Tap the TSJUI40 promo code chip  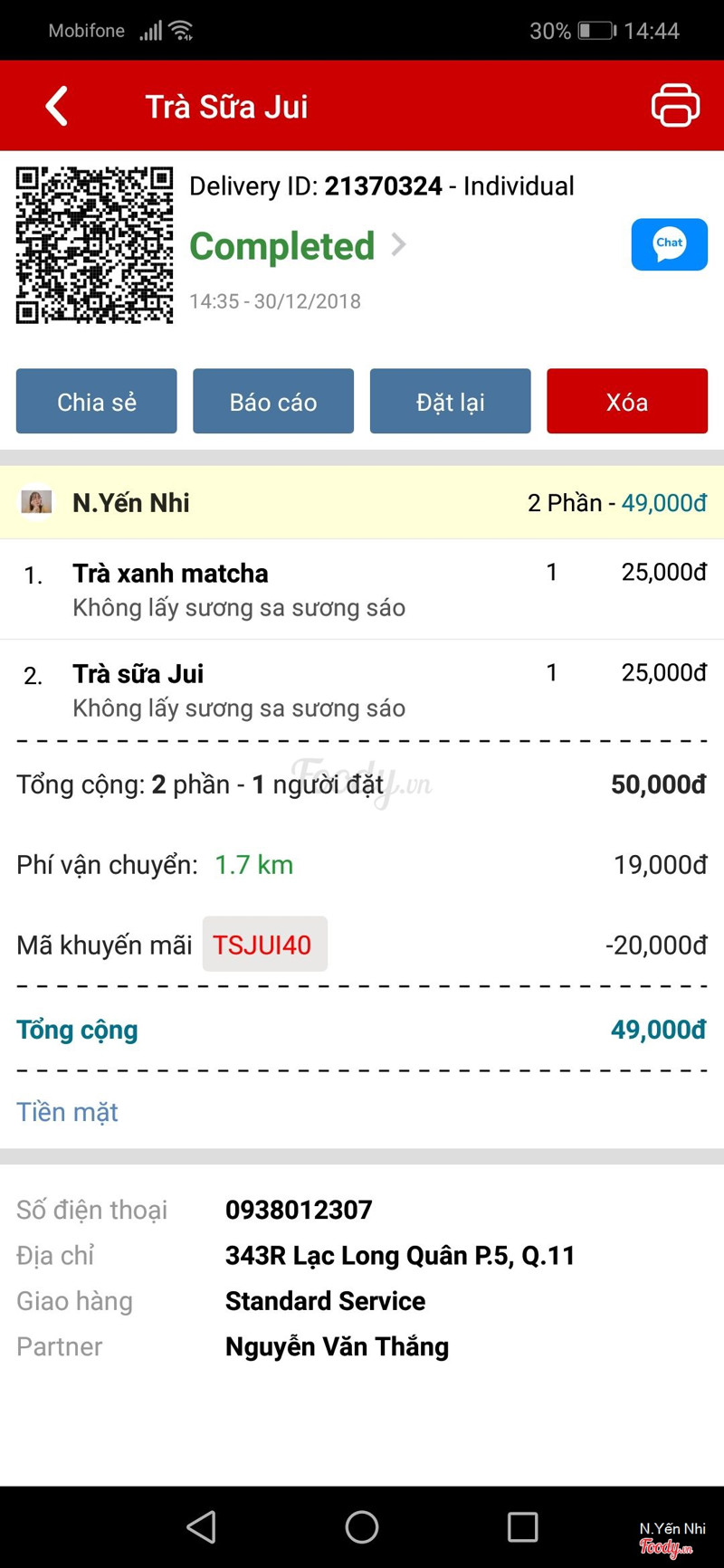[x=264, y=944]
